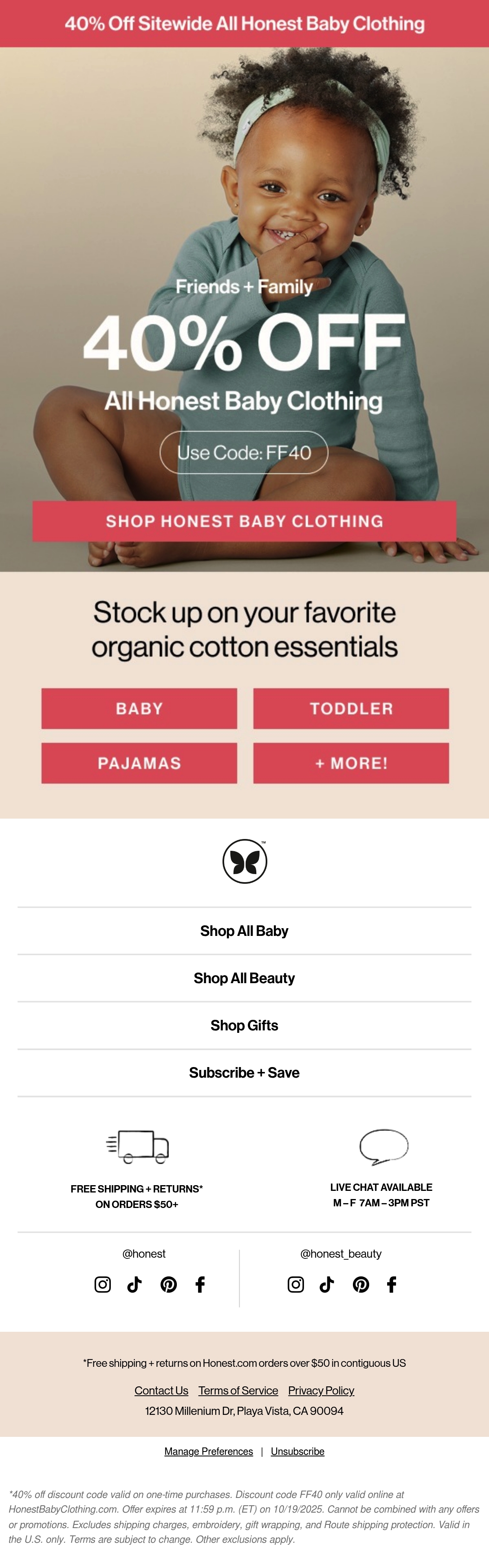Image resolution: width=489 pixels, height=1568 pixels.
Task: Tap the 40% Off Sitewide top banner
Action: pos(244,24)
